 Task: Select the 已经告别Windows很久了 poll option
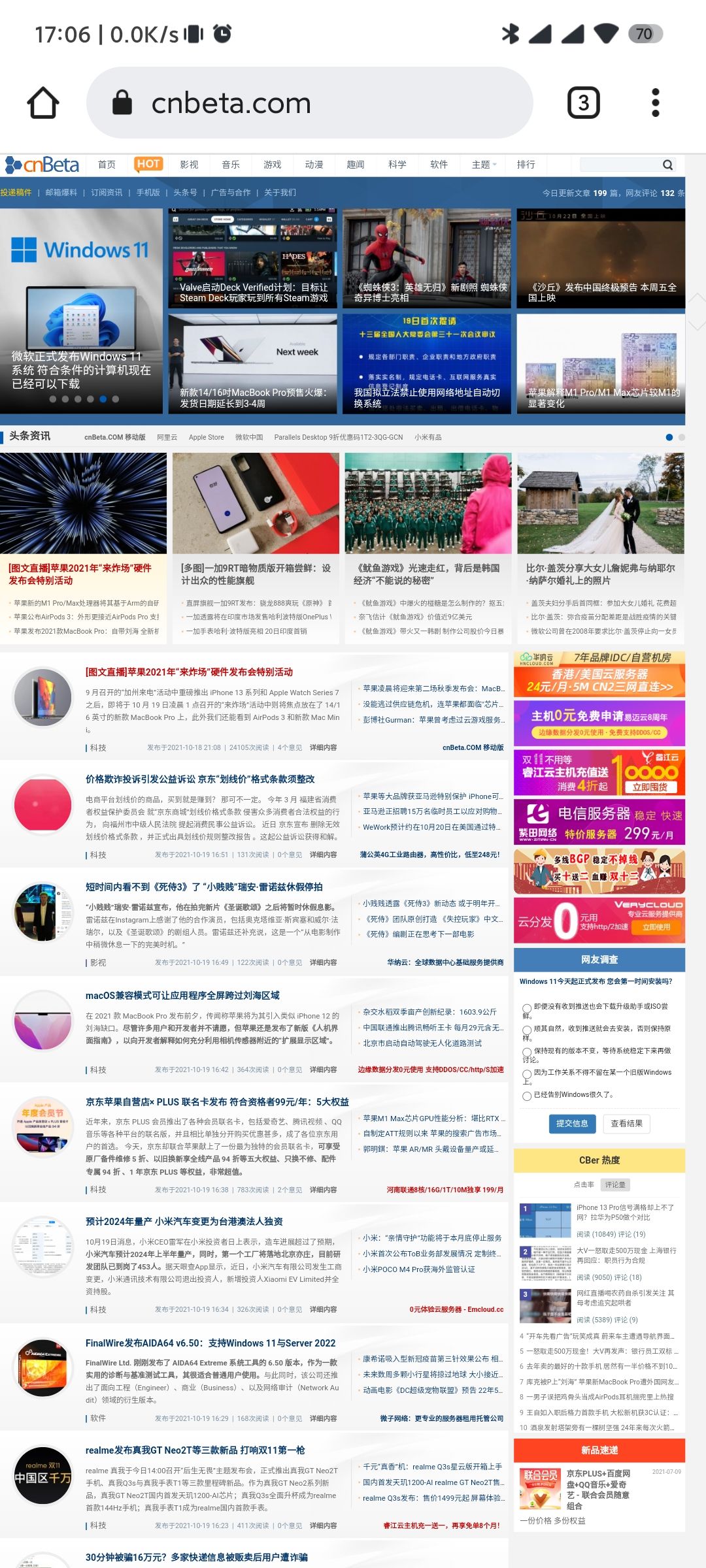[x=527, y=1096]
